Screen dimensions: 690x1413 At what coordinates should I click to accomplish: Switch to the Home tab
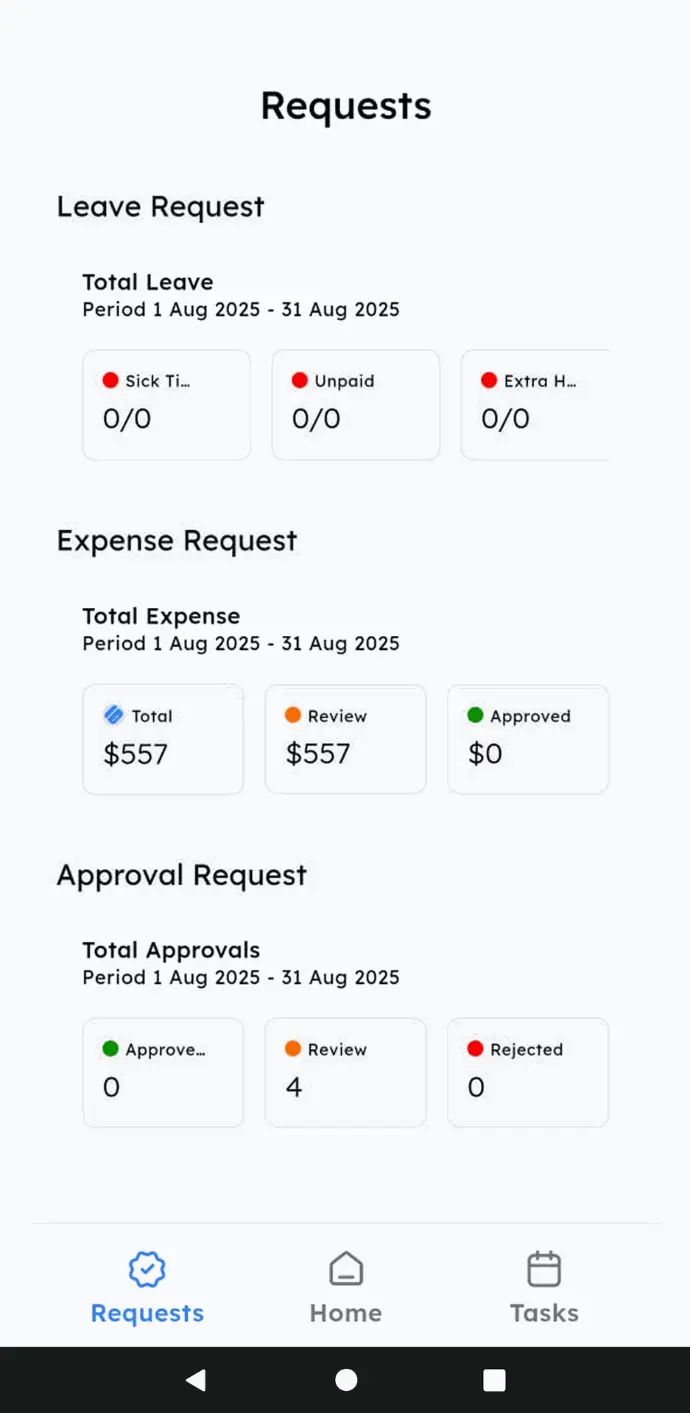345,1287
